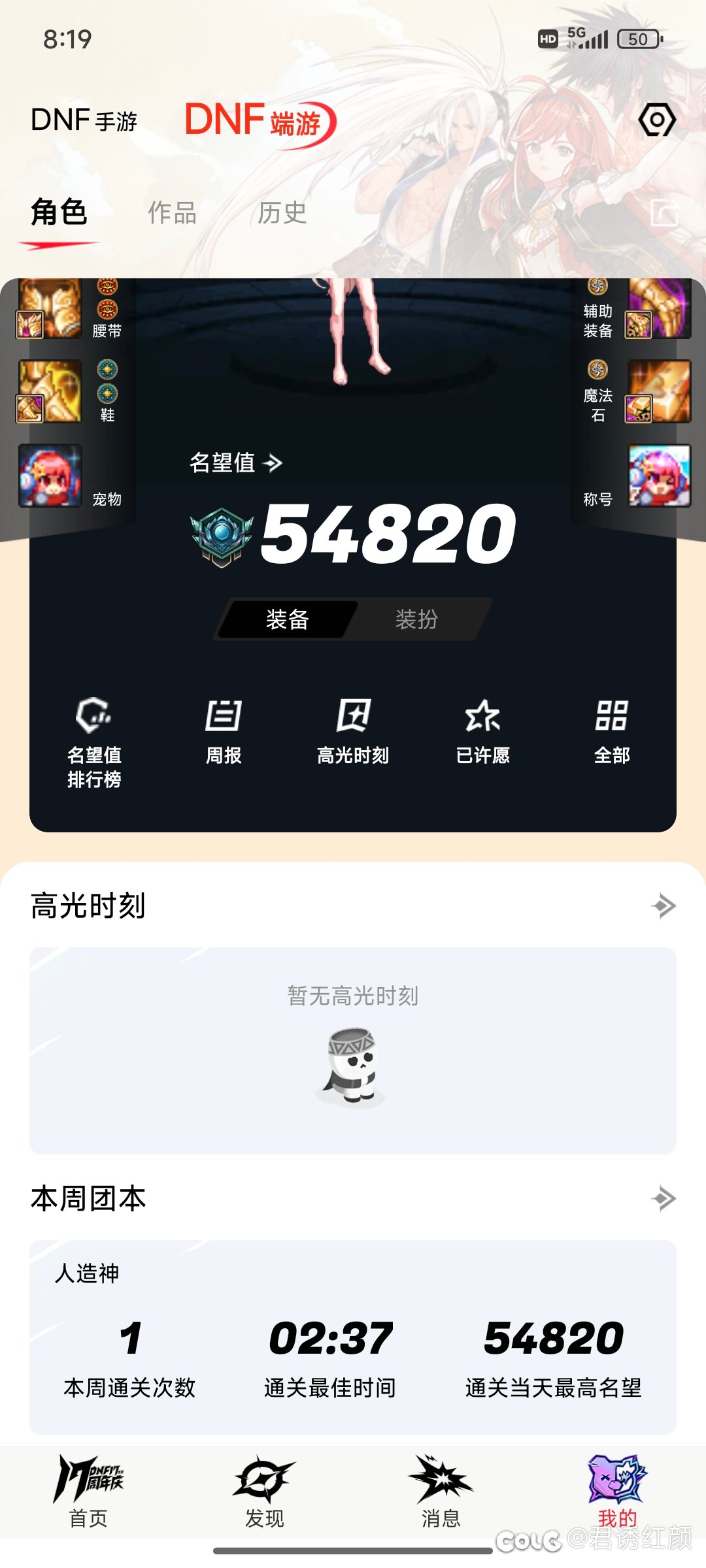706x1568 pixels.
Task: Expand the 高光时刻 section arrow
Action: [x=664, y=906]
